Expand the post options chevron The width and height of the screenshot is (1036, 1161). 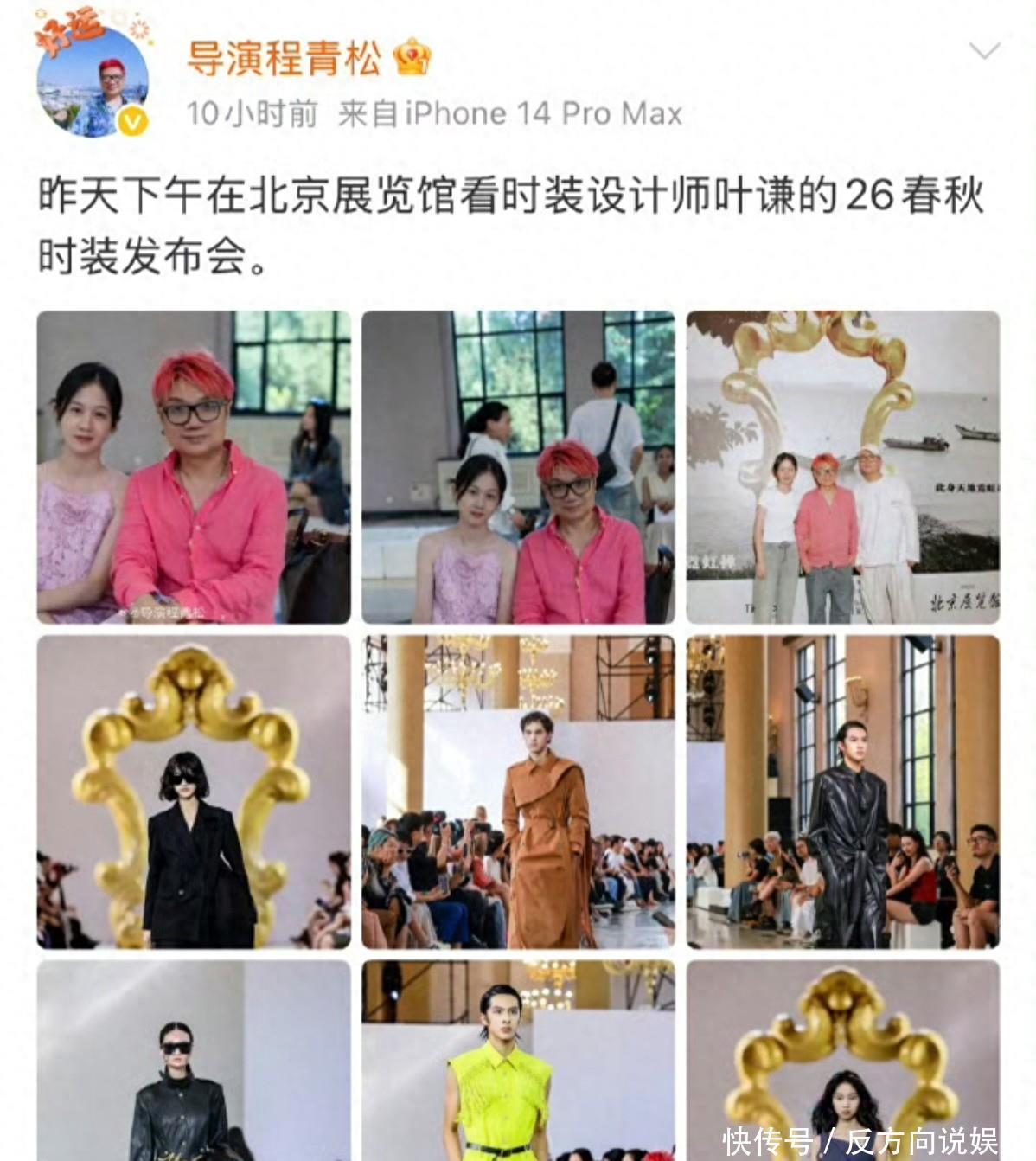pyautogui.click(x=984, y=51)
